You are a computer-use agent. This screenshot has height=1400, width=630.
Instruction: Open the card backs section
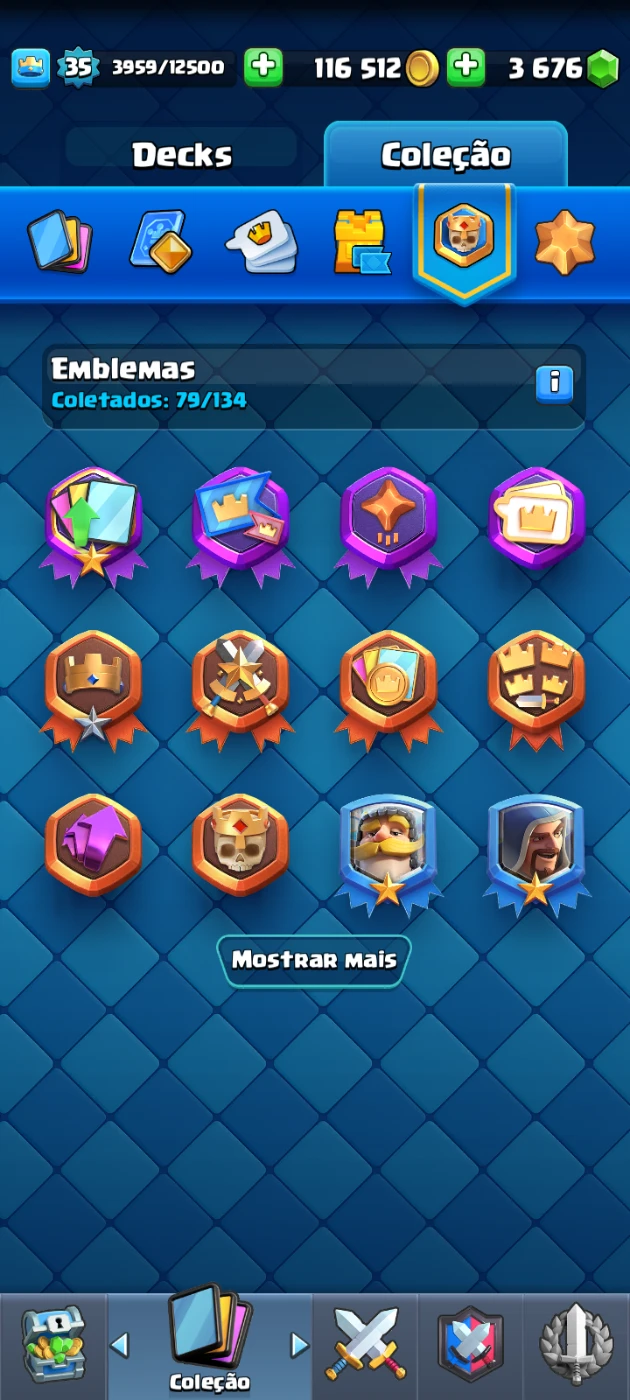(x=161, y=241)
